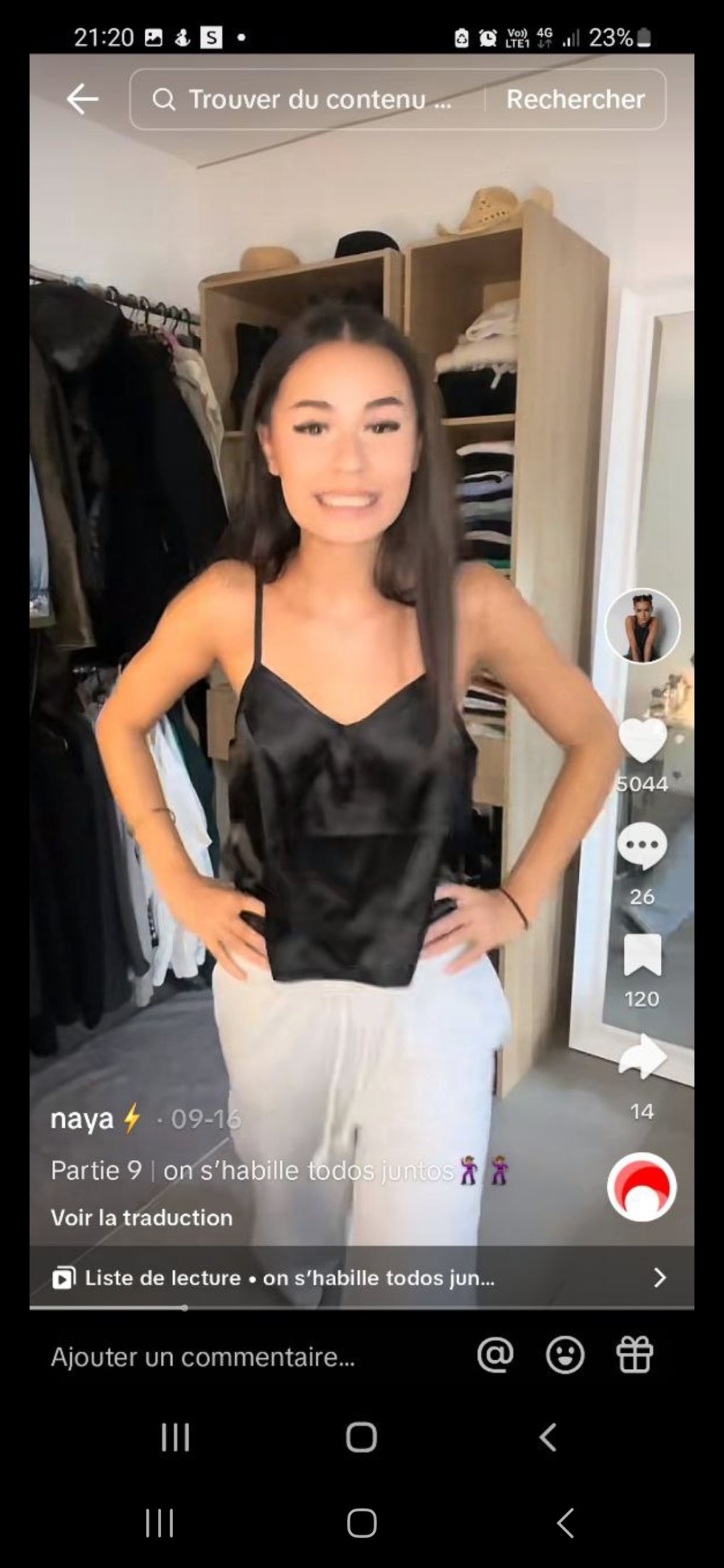The width and height of the screenshot is (724, 1568).
Task: Tap the Rechercher button
Action: 575,99
